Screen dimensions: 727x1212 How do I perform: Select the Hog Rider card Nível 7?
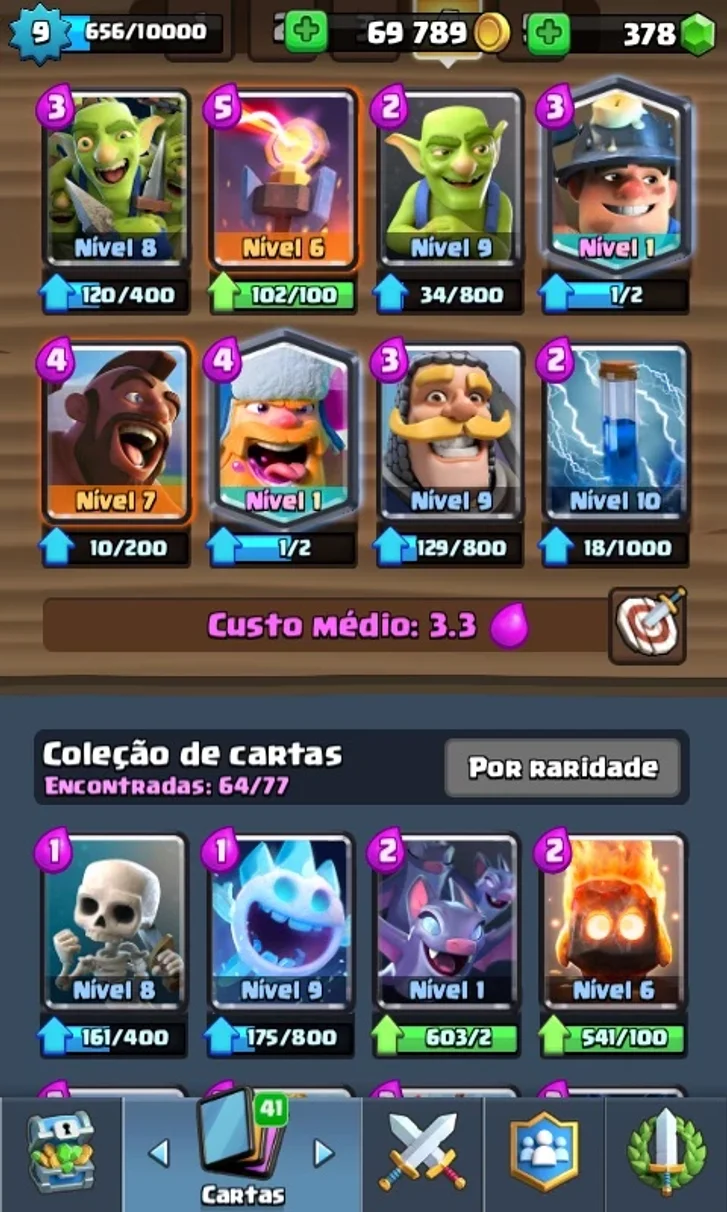(x=116, y=433)
